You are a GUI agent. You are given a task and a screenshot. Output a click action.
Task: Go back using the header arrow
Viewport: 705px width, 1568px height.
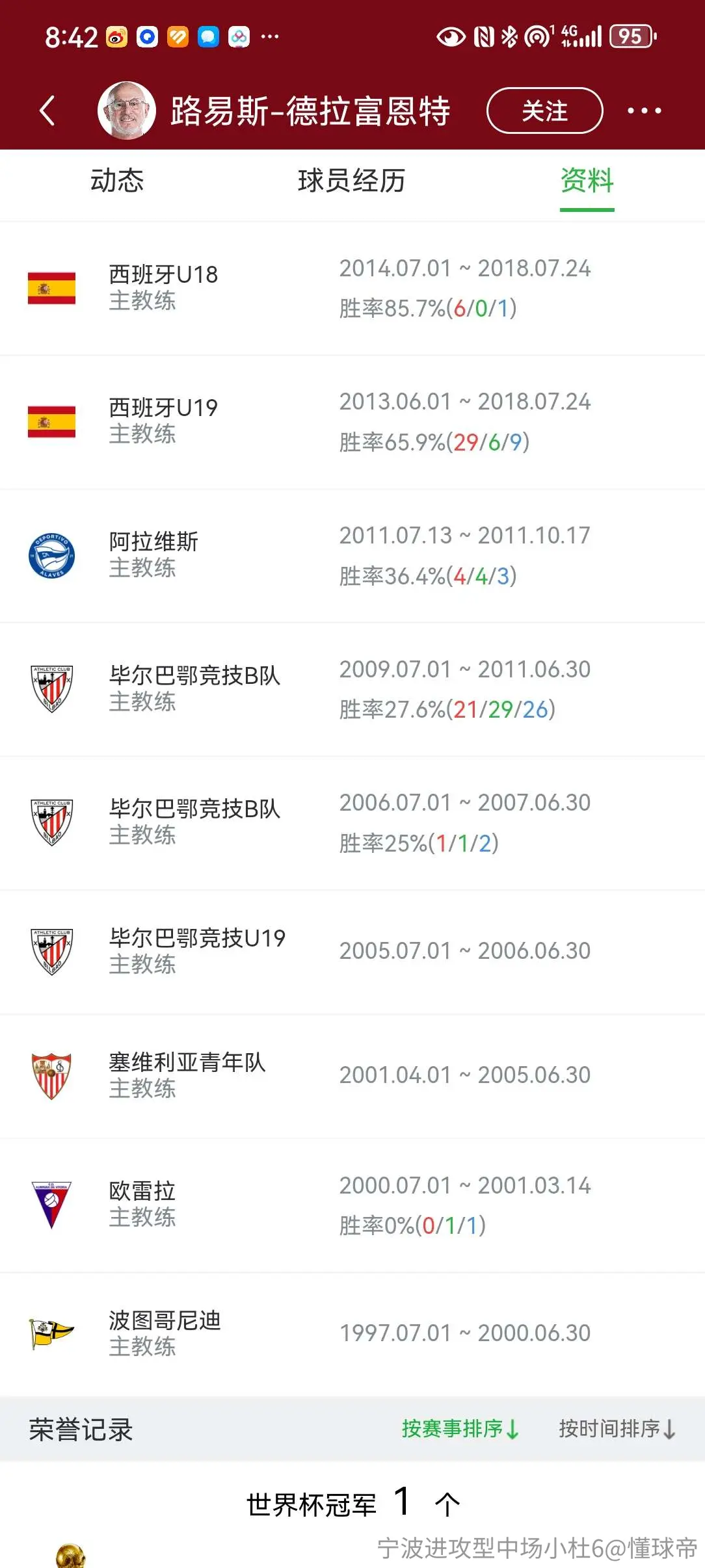(x=47, y=110)
